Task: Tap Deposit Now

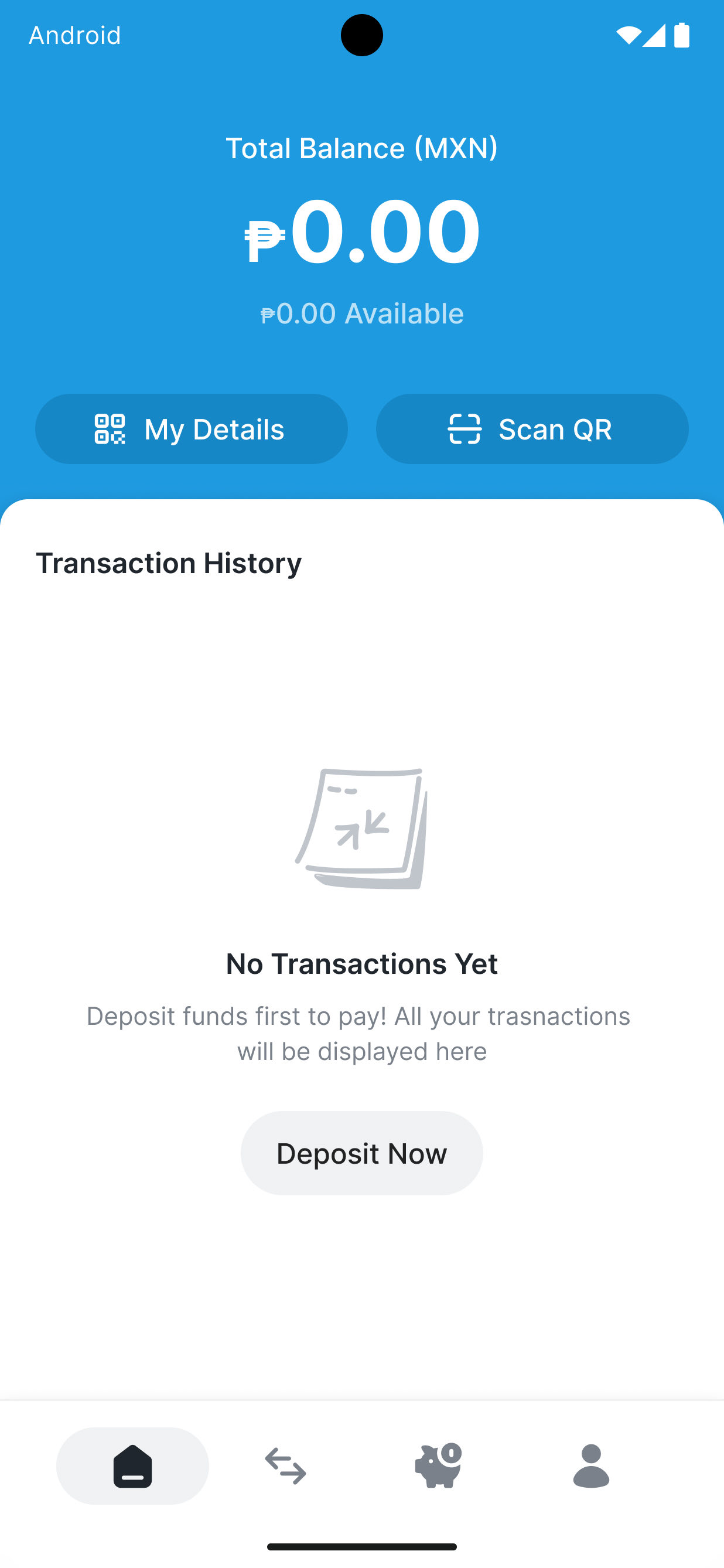Action: point(361,1153)
